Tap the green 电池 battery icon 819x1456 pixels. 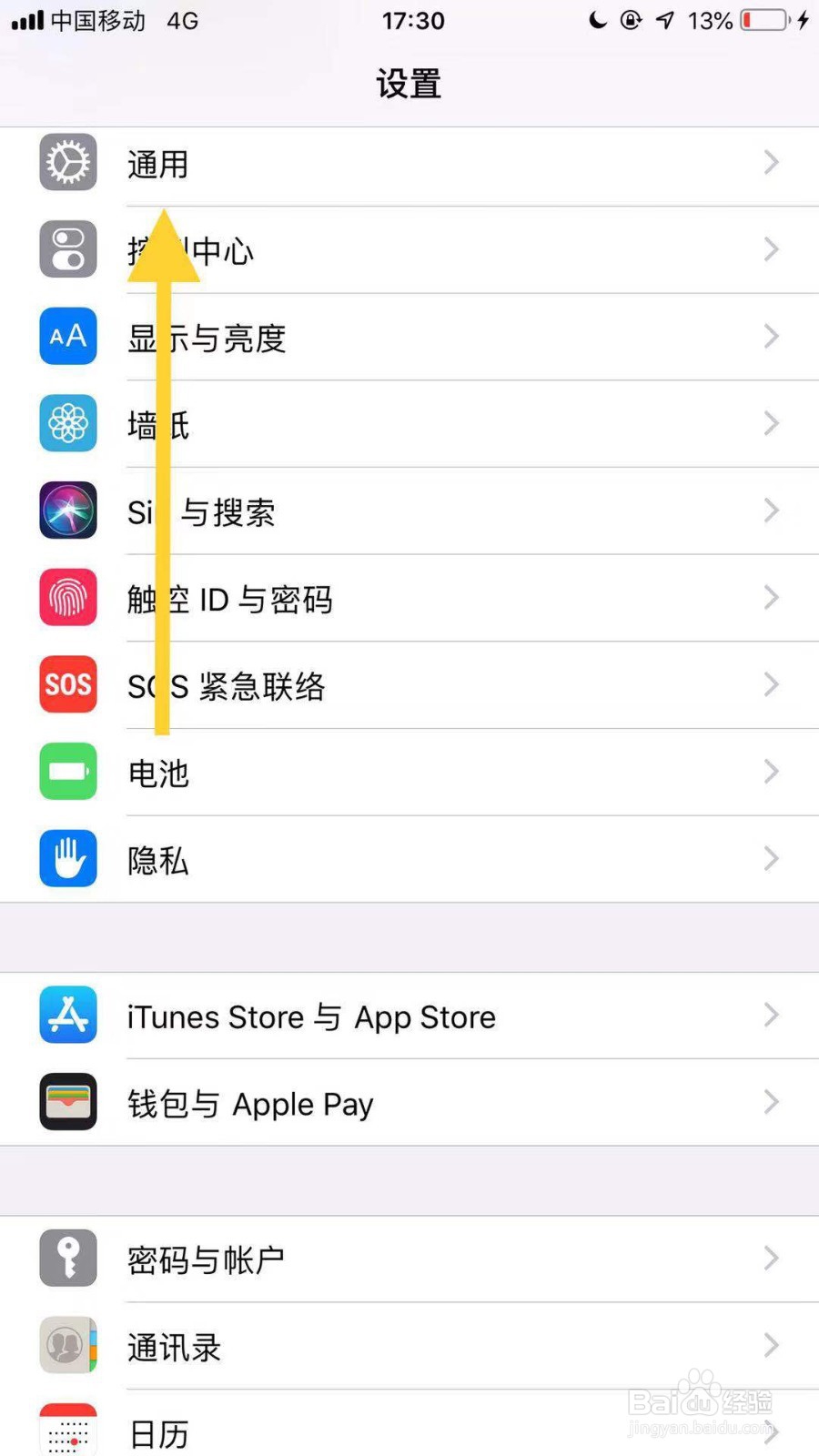pos(67,772)
